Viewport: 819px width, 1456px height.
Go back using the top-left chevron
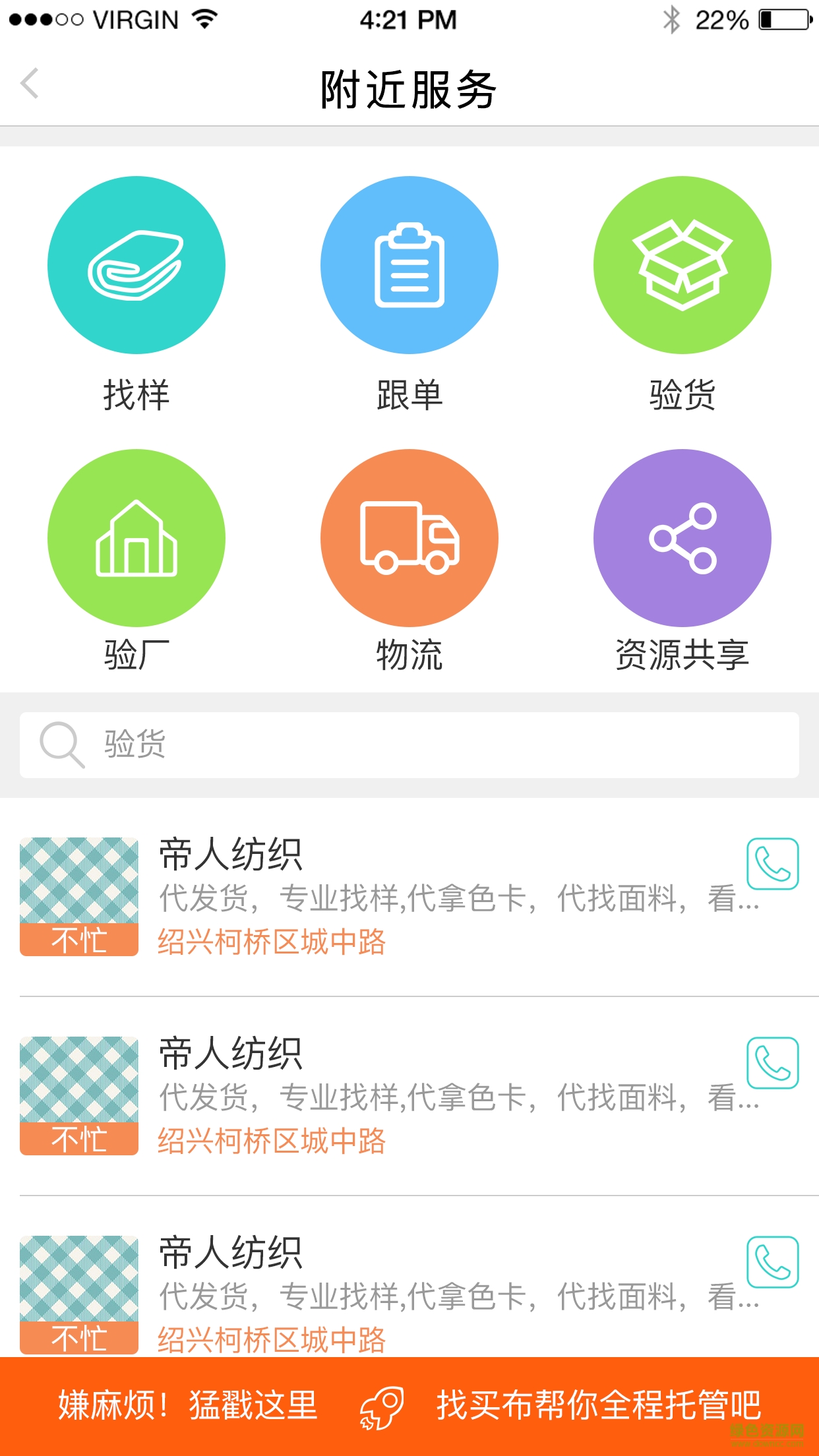click(x=29, y=84)
